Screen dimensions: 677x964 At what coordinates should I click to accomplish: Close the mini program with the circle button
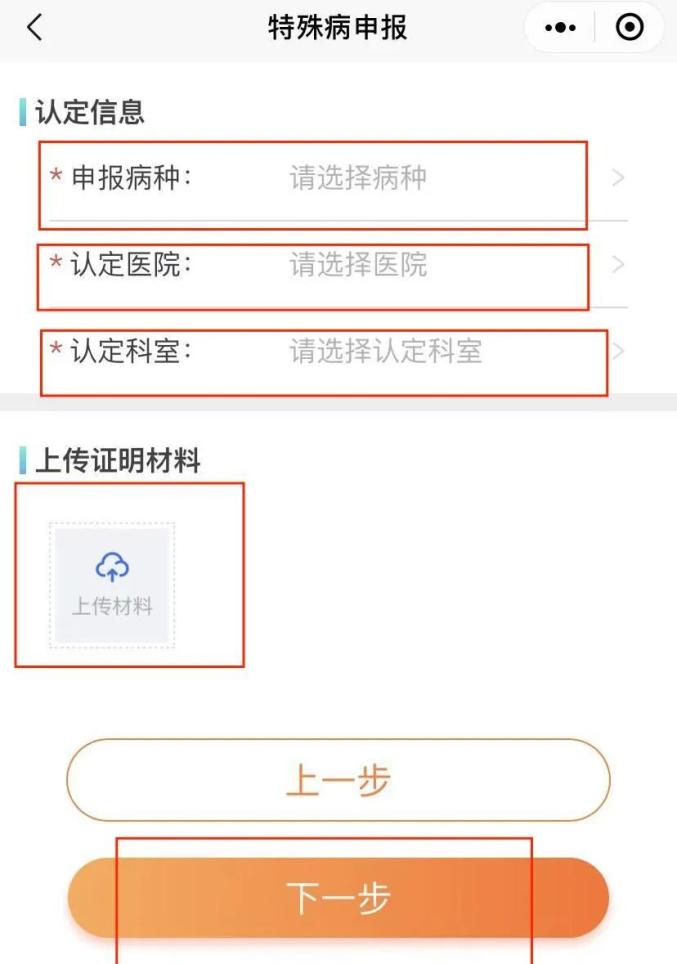tap(630, 28)
